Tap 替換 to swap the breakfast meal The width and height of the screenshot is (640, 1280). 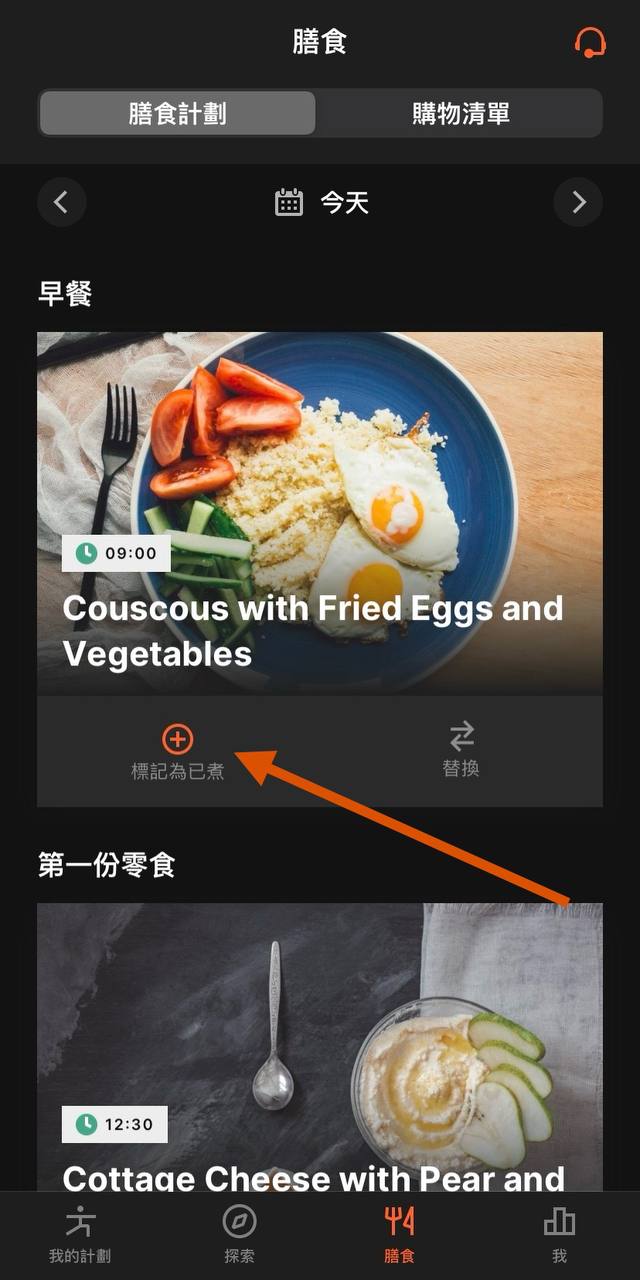pos(461,752)
